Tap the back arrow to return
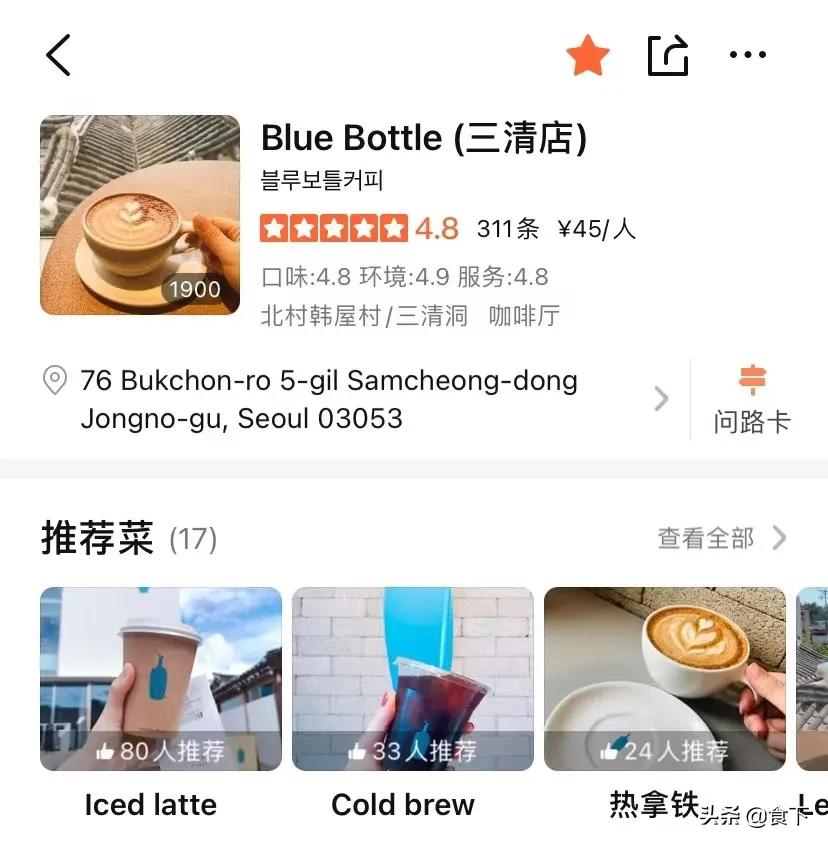828x845 pixels. [57, 55]
